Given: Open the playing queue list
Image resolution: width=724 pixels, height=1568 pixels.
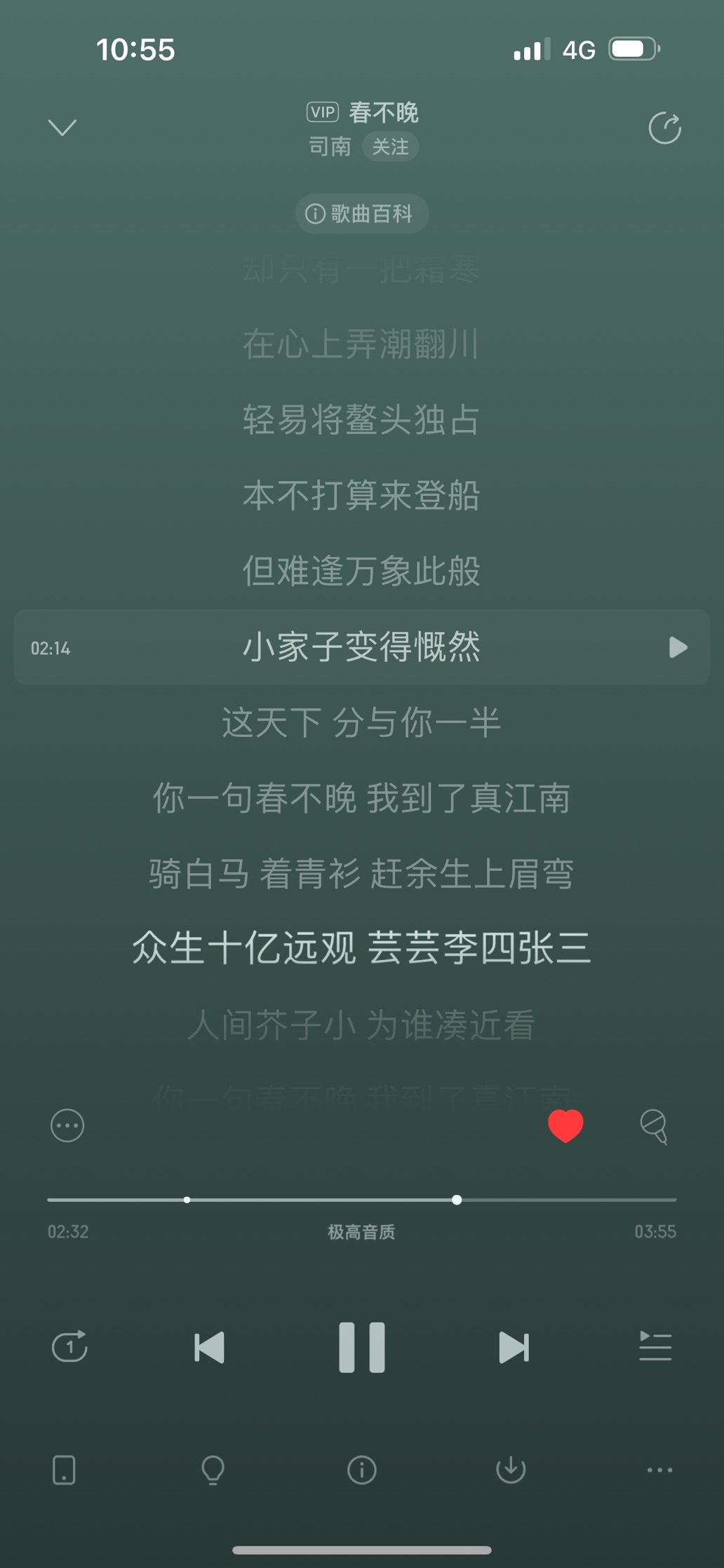Looking at the screenshot, I should point(656,1346).
